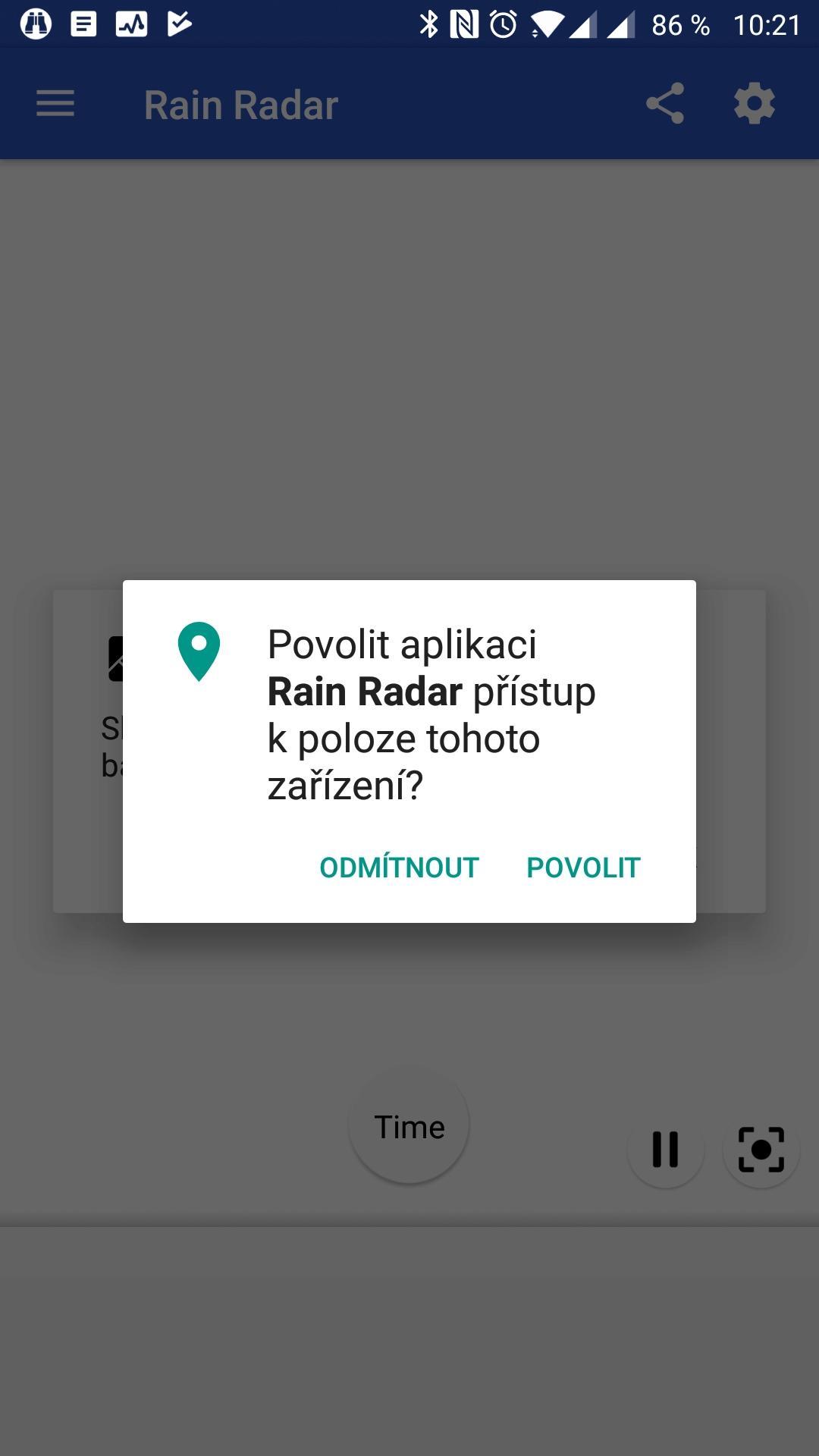Tap the Time button
The height and width of the screenshot is (1456, 819).
click(x=409, y=1125)
